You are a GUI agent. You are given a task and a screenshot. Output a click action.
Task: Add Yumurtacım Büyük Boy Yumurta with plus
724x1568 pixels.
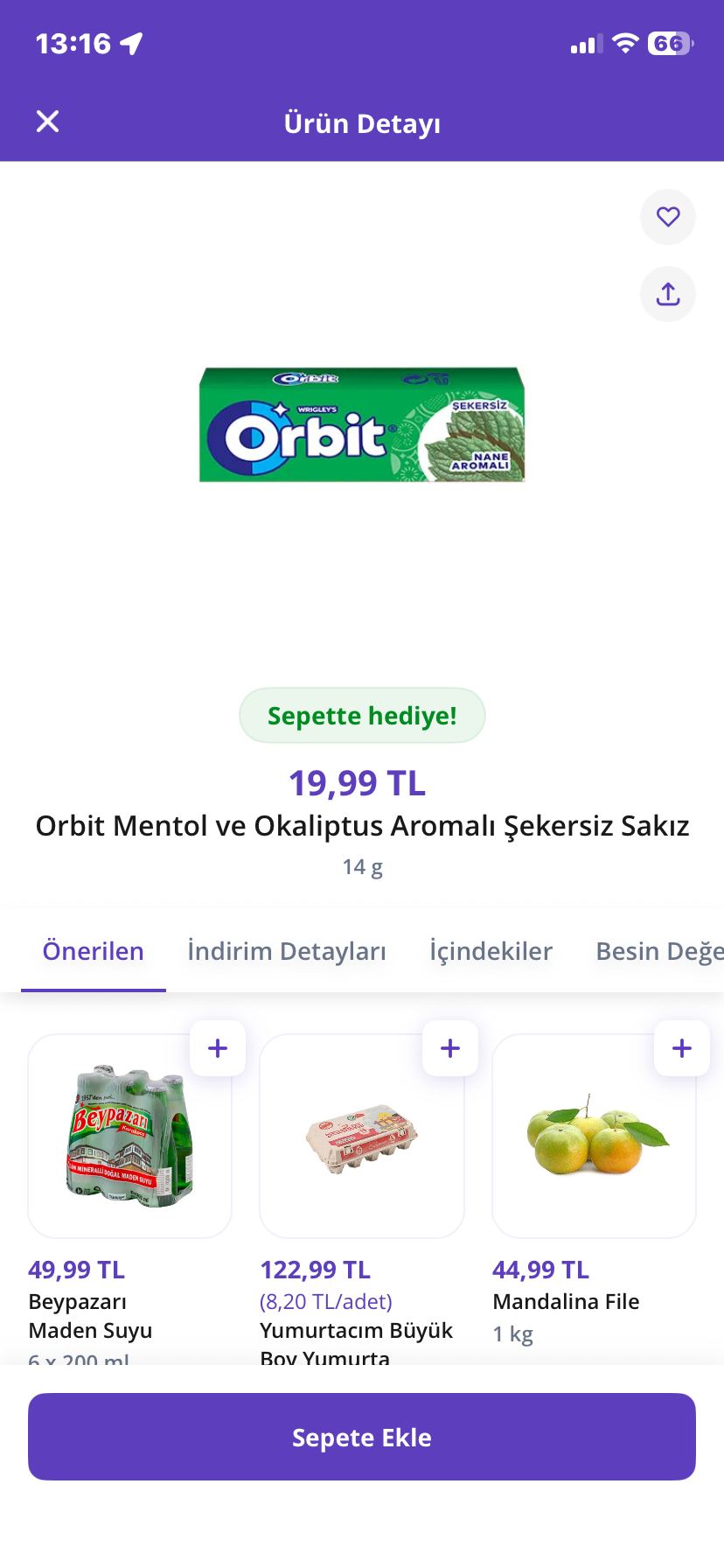click(450, 1048)
